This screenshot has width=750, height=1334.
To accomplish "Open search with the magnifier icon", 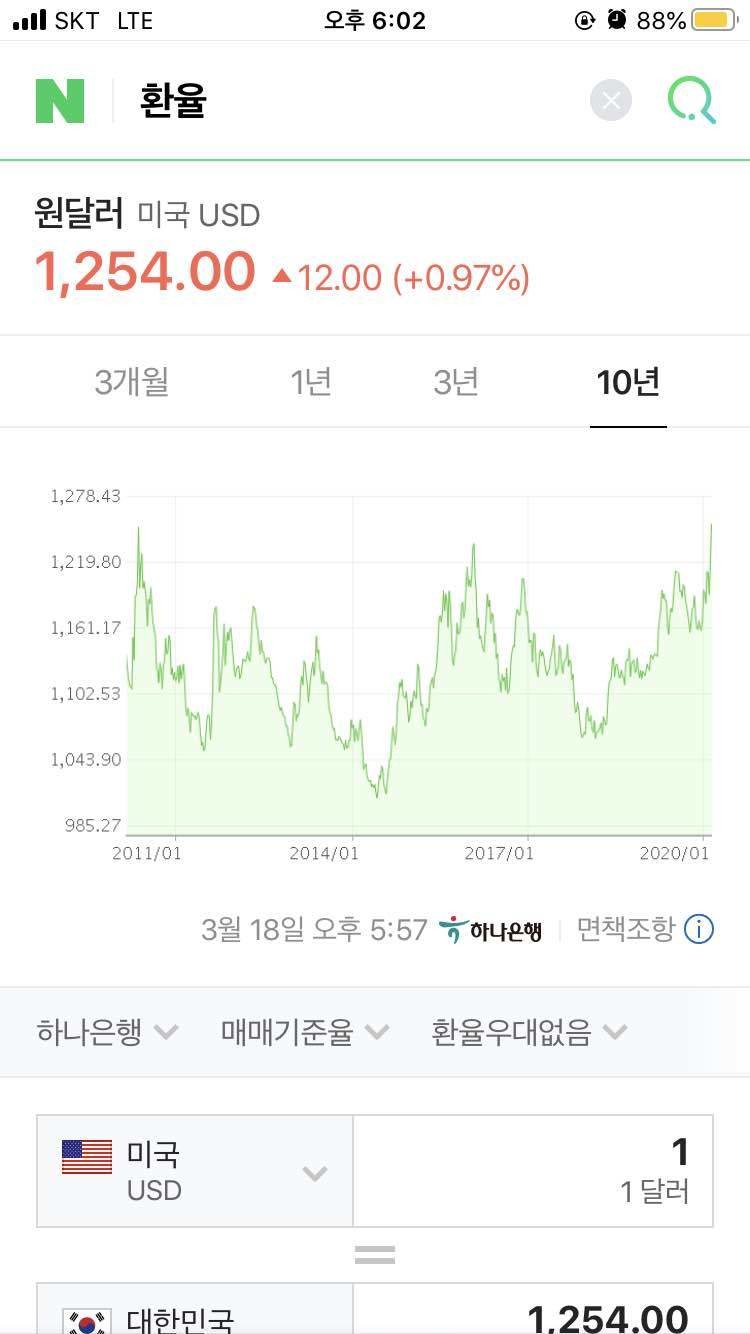I will 691,100.
